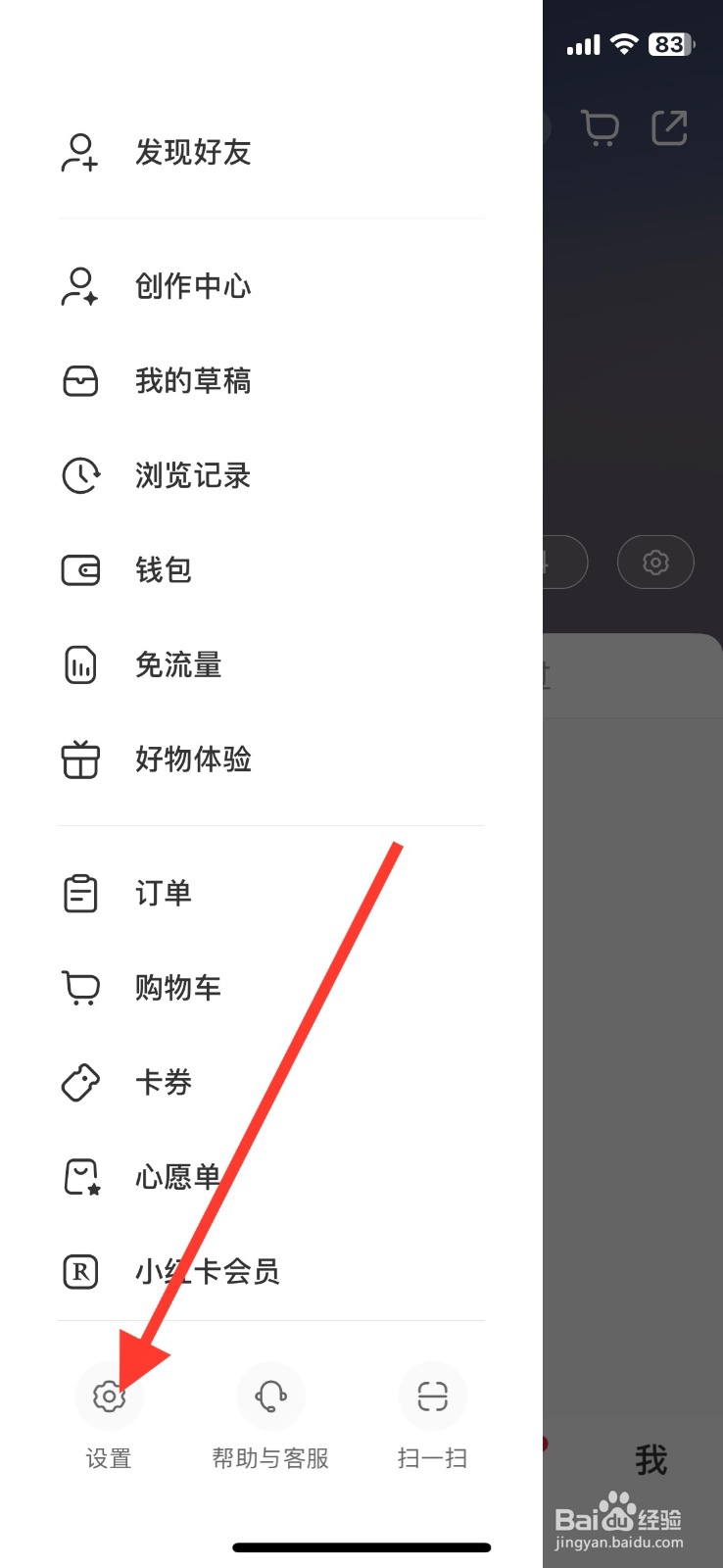The image size is (723, 1568).
Task: Tap the gear pill button on the right edge
Action: [x=654, y=562]
